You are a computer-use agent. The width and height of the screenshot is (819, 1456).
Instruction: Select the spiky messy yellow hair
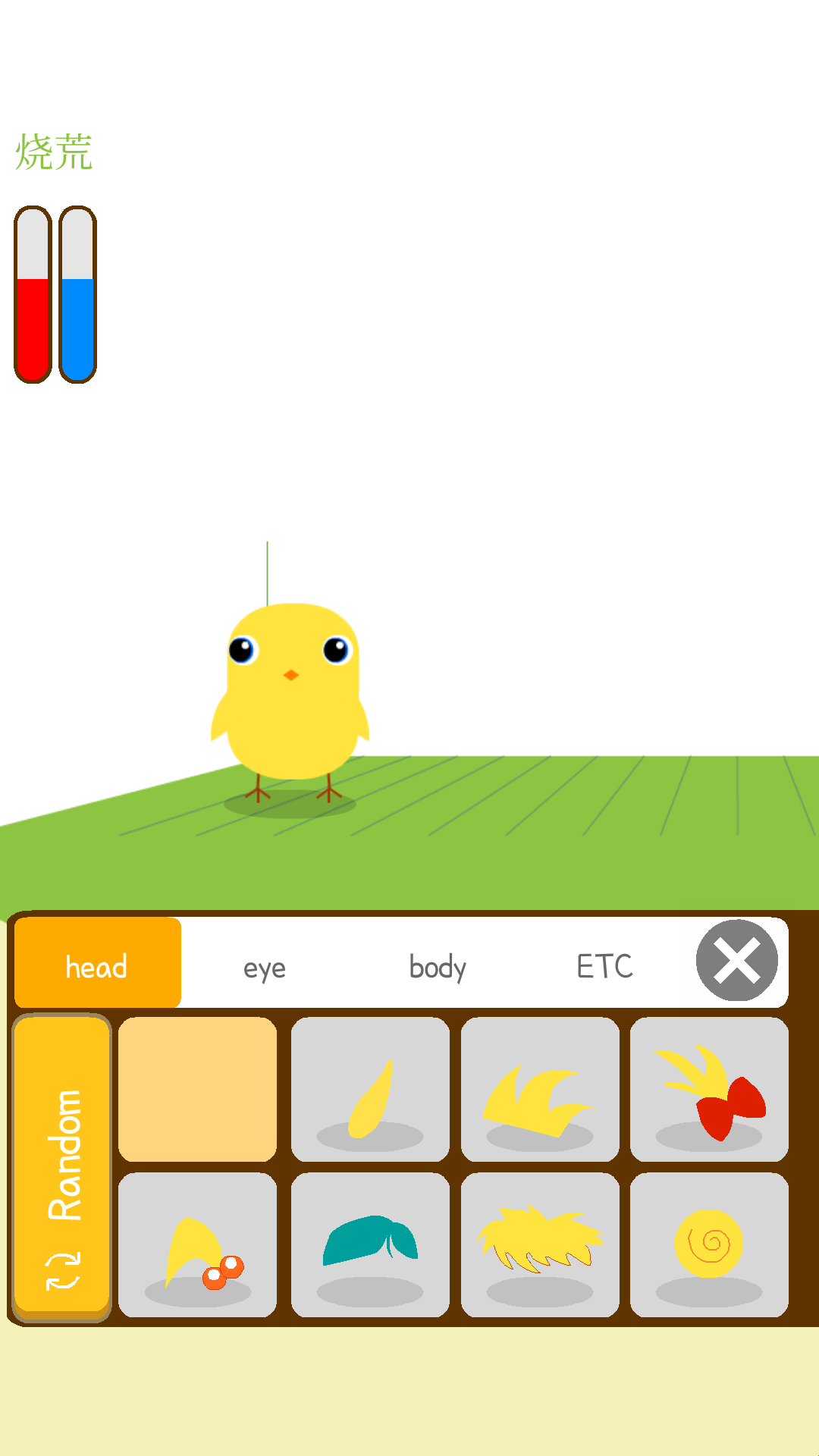click(x=540, y=1244)
